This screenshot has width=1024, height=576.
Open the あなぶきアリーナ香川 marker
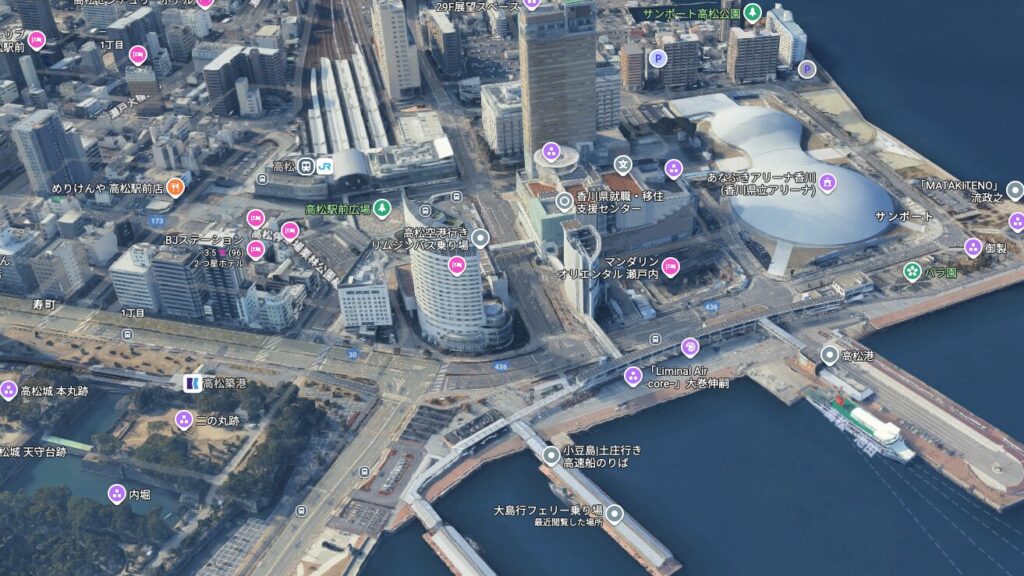[828, 183]
